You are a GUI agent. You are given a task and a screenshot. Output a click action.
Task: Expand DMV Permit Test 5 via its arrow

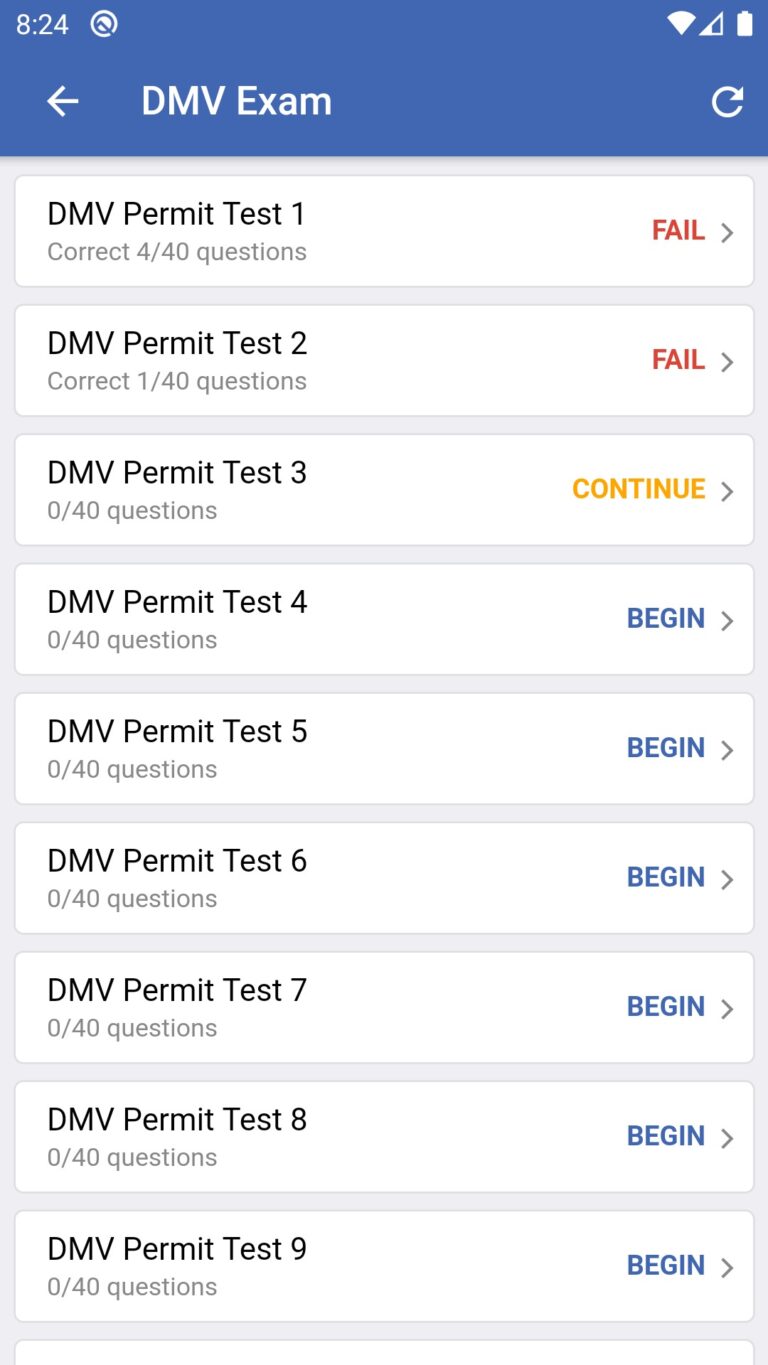tap(727, 748)
